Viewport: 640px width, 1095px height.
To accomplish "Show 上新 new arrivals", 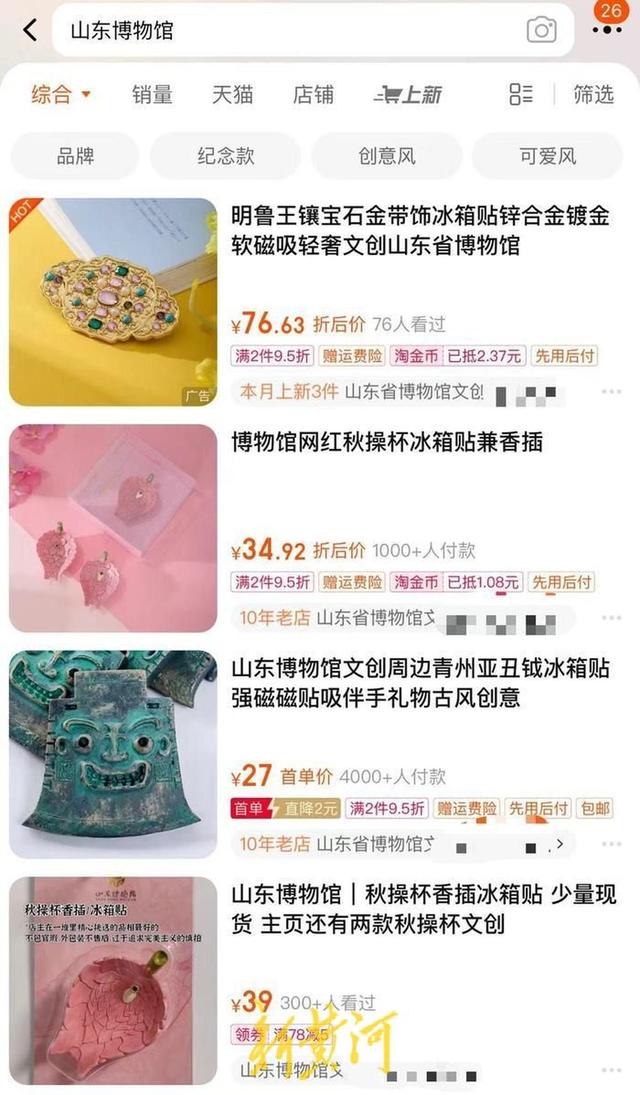I will coord(408,95).
